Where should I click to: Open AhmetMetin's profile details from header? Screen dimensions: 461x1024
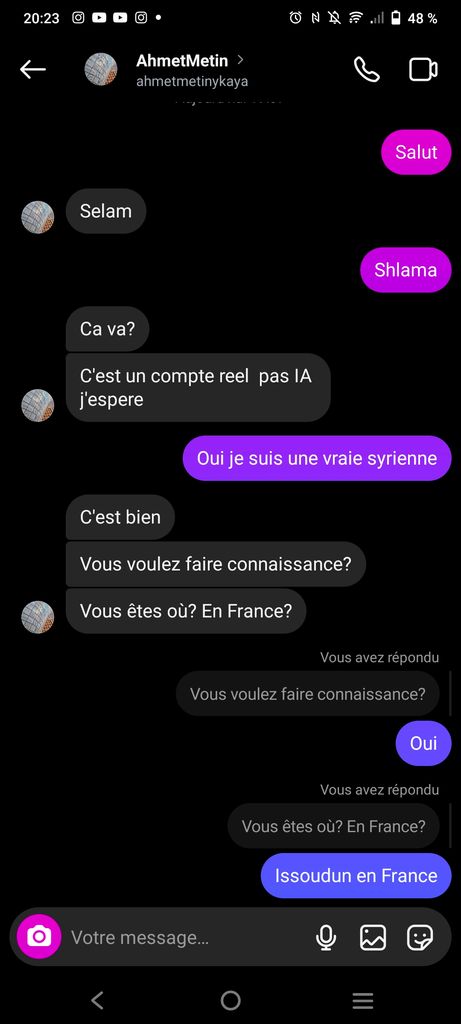(x=191, y=70)
